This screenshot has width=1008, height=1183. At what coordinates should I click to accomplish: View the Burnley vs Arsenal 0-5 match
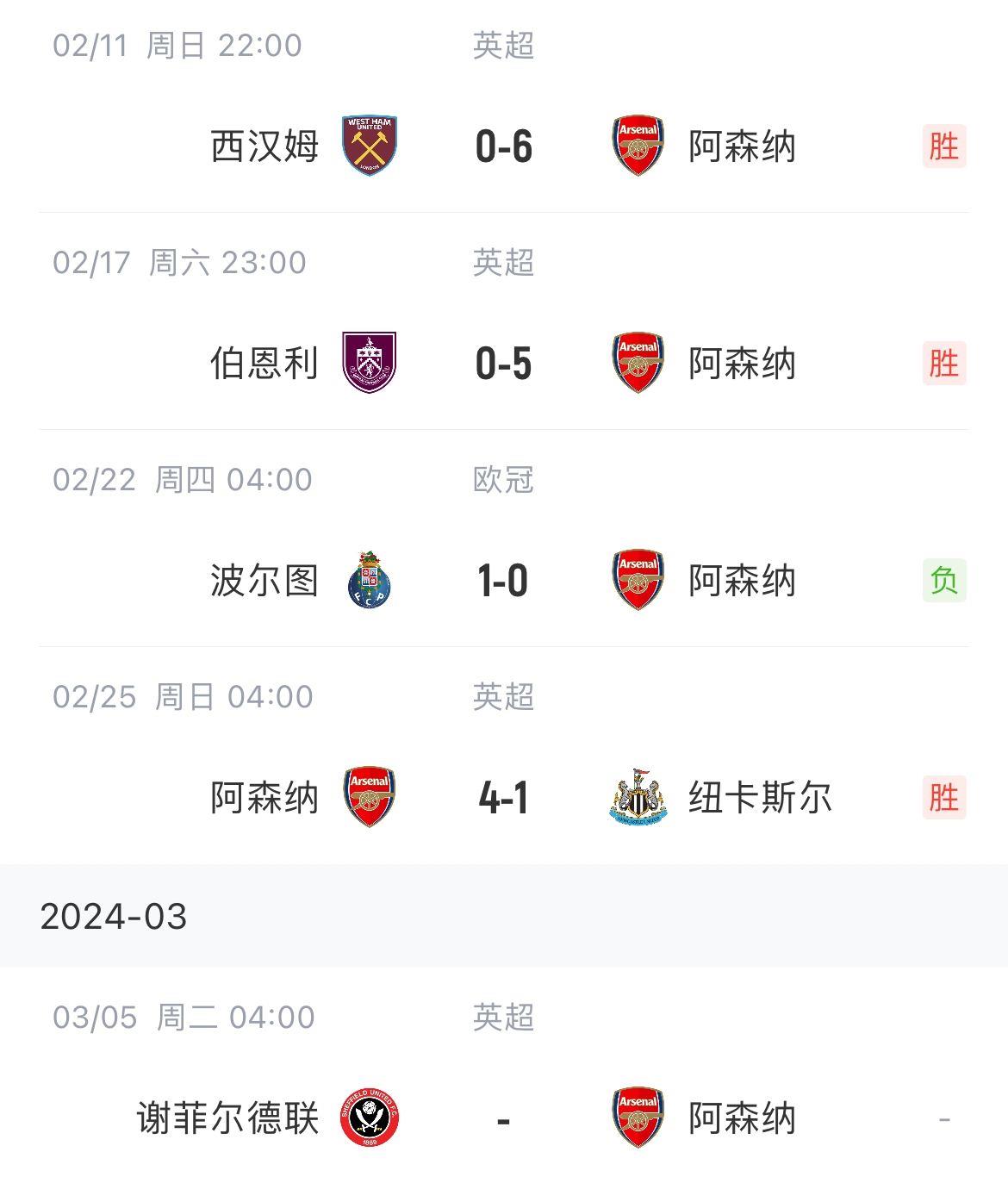(x=504, y=364)
